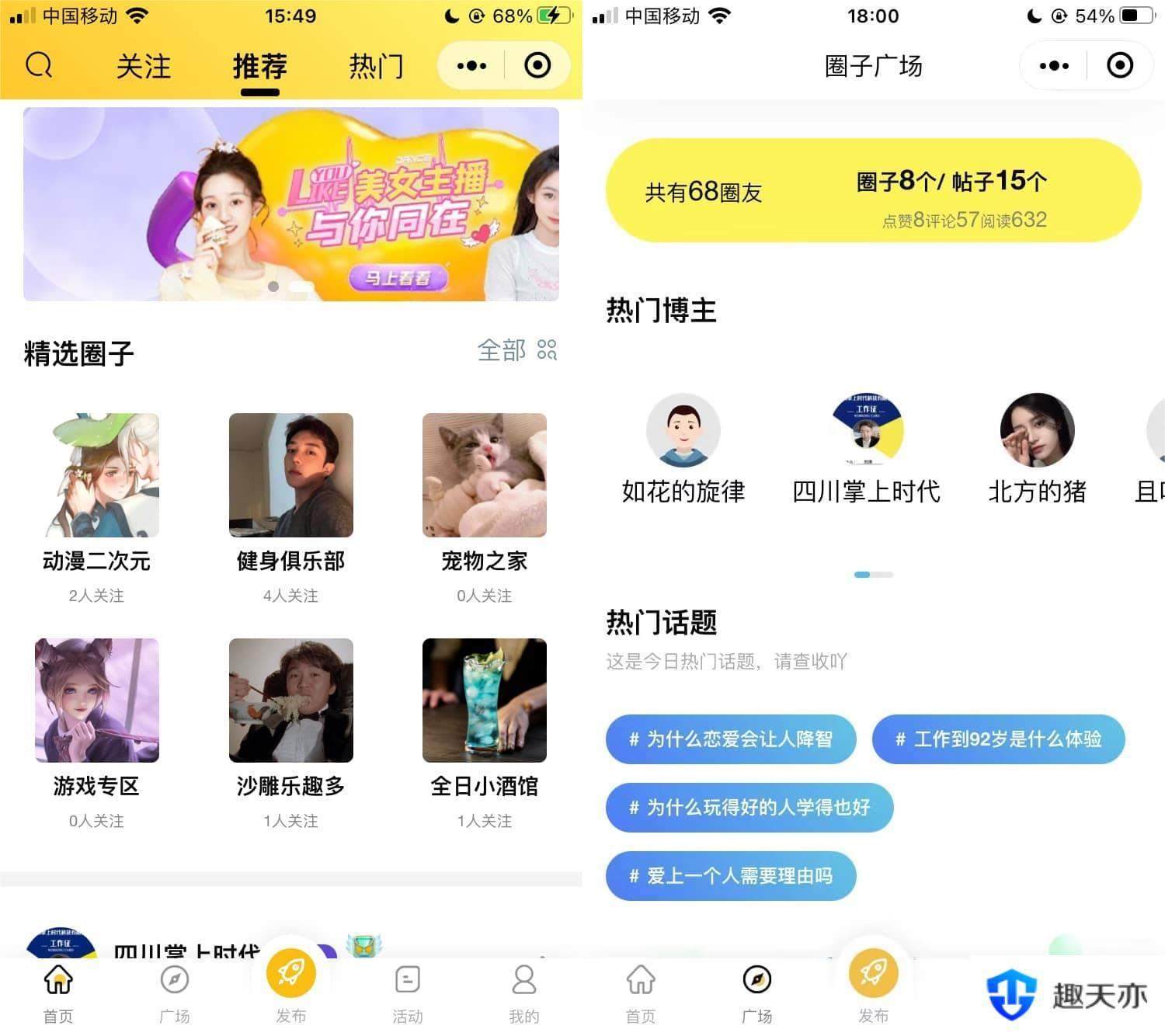Switch to the 热门 tab

[376, 67]
